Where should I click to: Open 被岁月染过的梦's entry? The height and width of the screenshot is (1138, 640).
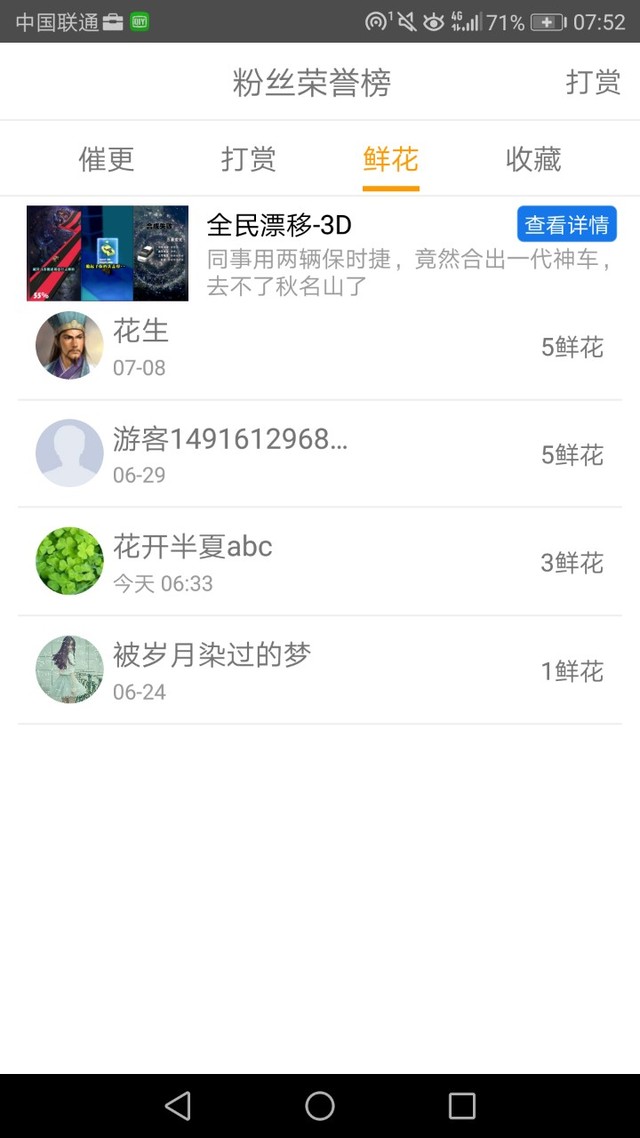tap(319, 670)
